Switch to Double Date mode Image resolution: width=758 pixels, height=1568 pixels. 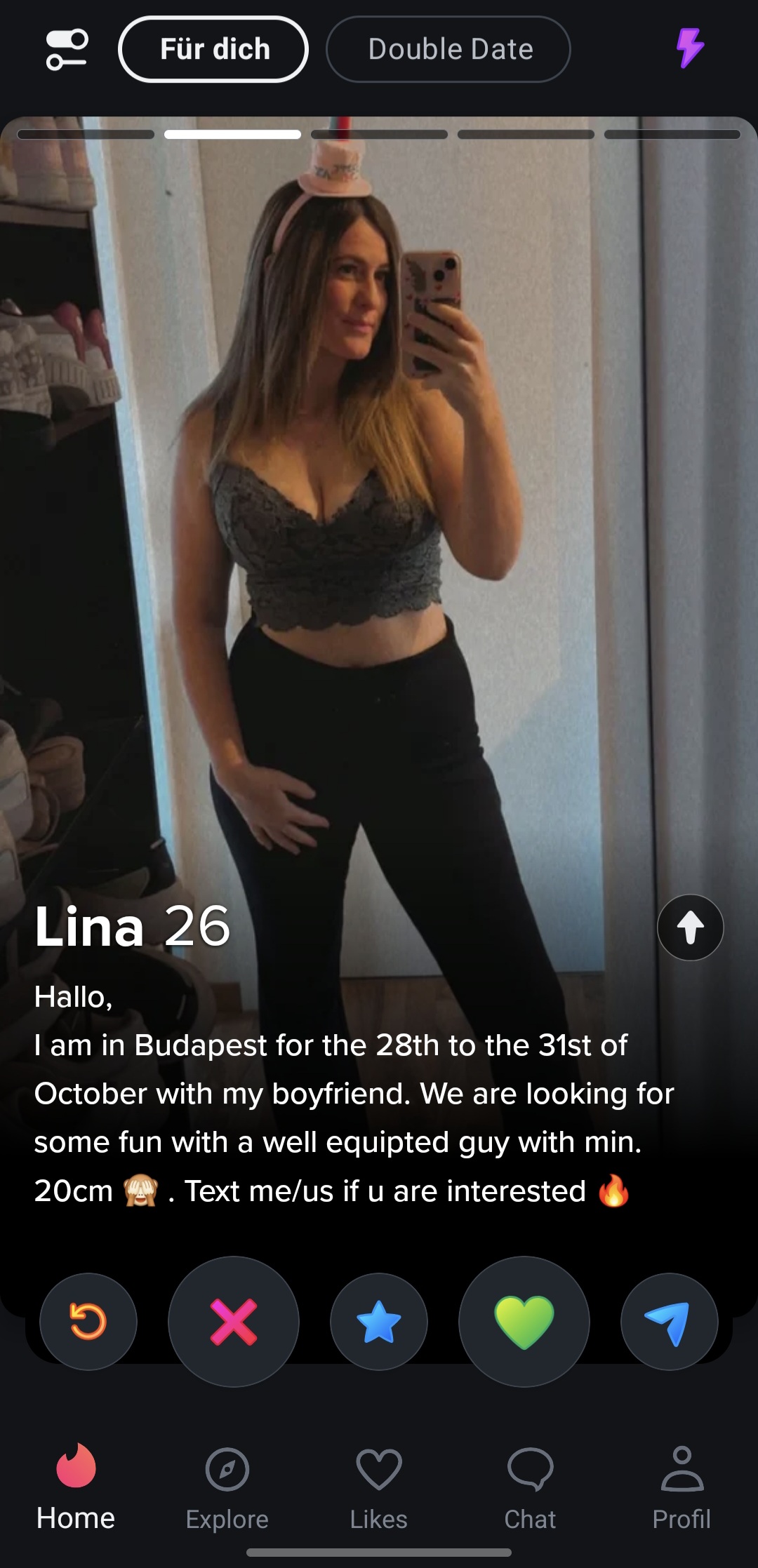tap(448, 49)
